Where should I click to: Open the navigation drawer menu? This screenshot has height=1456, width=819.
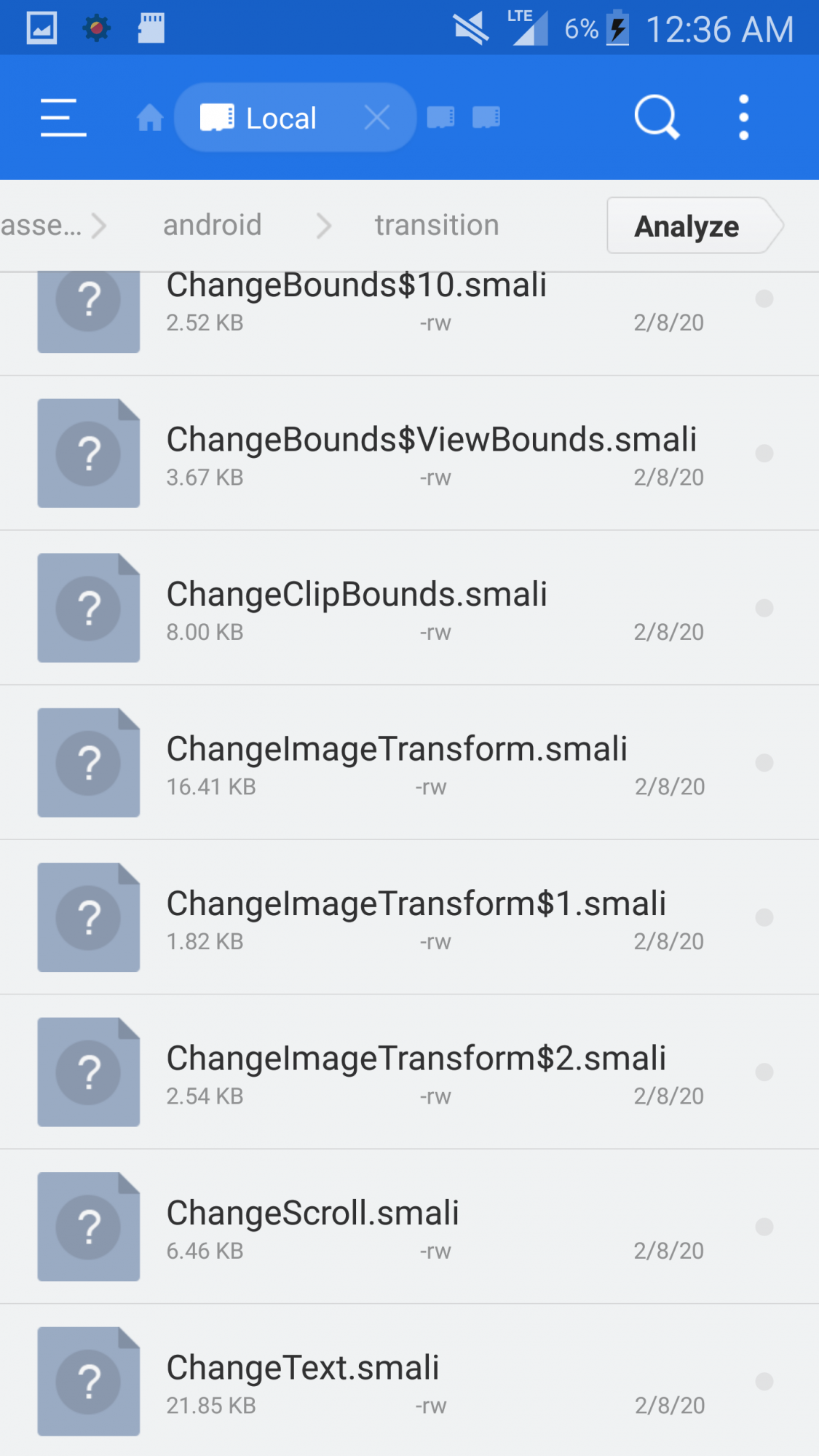63,116
